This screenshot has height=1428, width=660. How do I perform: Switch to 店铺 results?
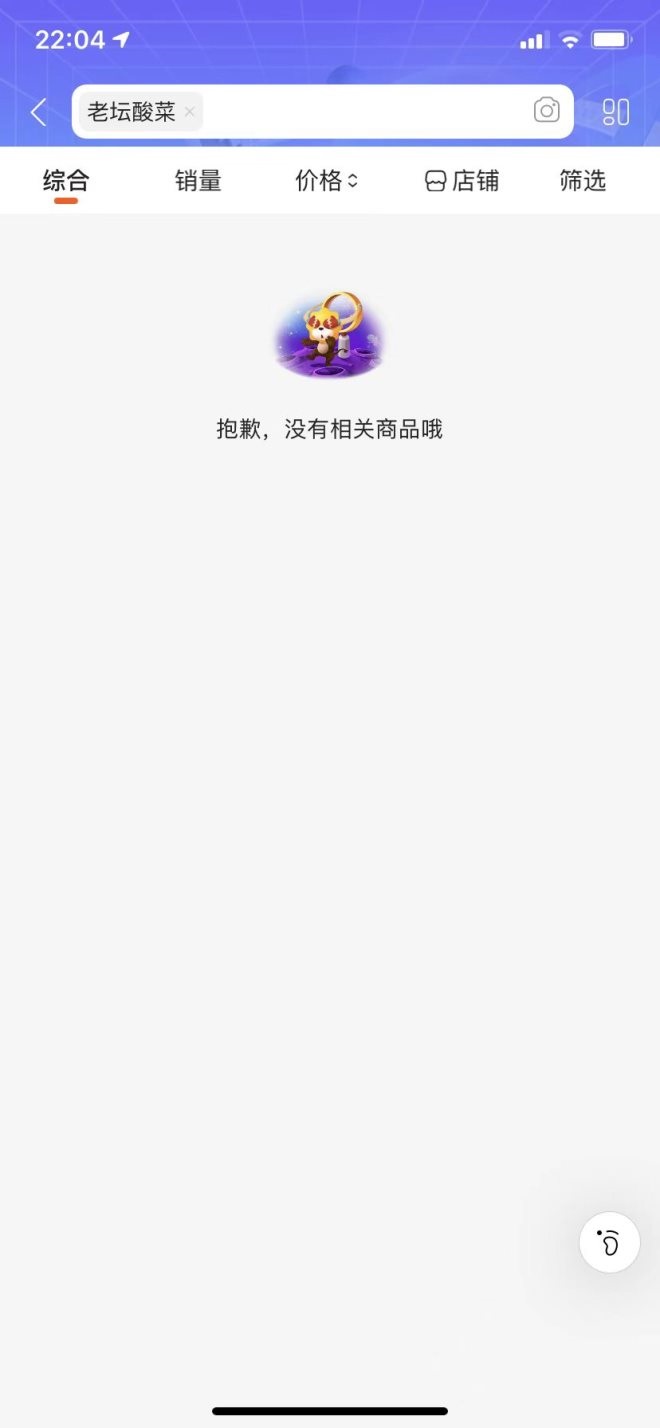click(462, 181)
